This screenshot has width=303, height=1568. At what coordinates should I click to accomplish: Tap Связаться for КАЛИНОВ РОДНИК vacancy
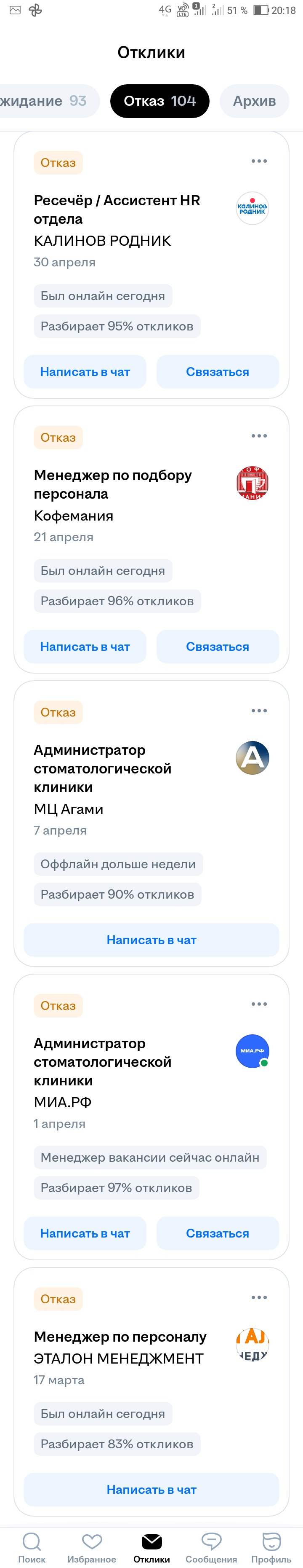[218, 372]
